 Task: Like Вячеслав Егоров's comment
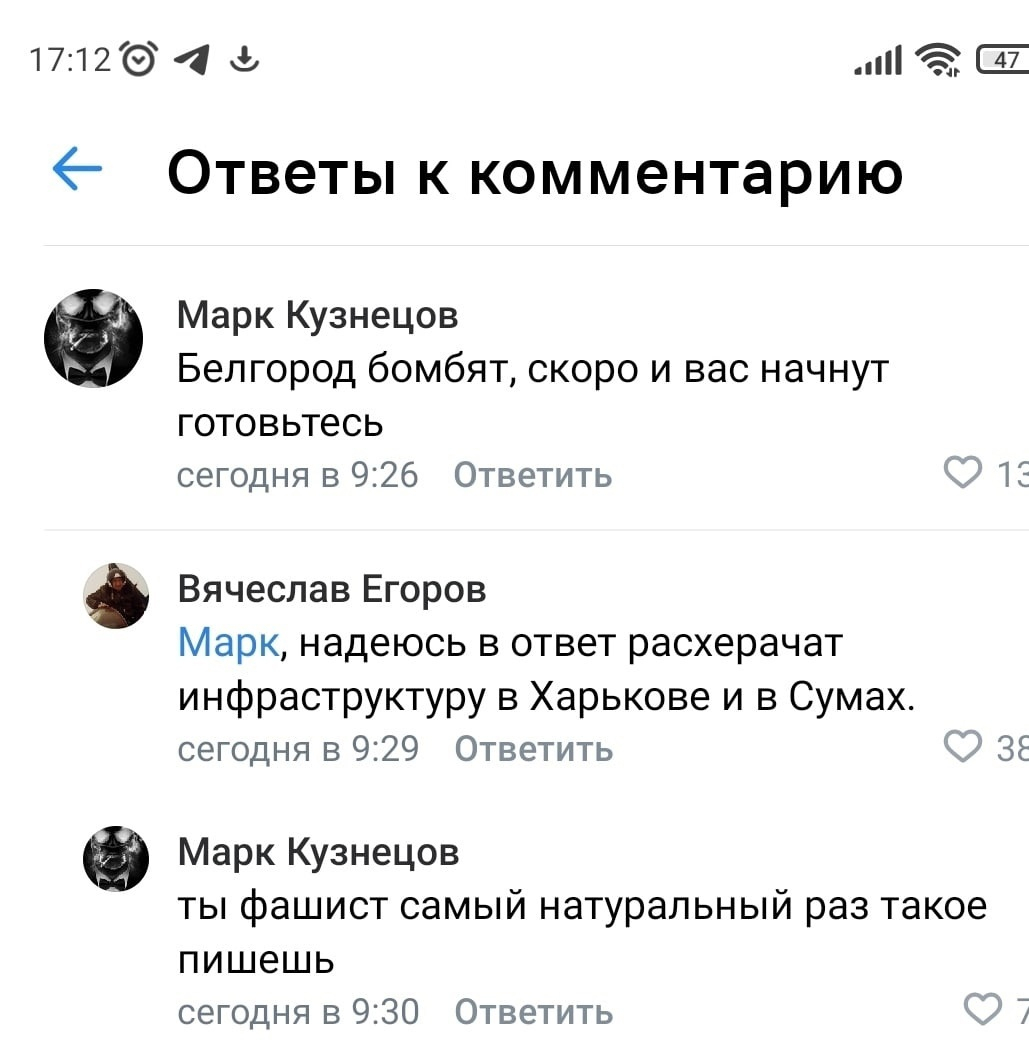coord(963,747)
